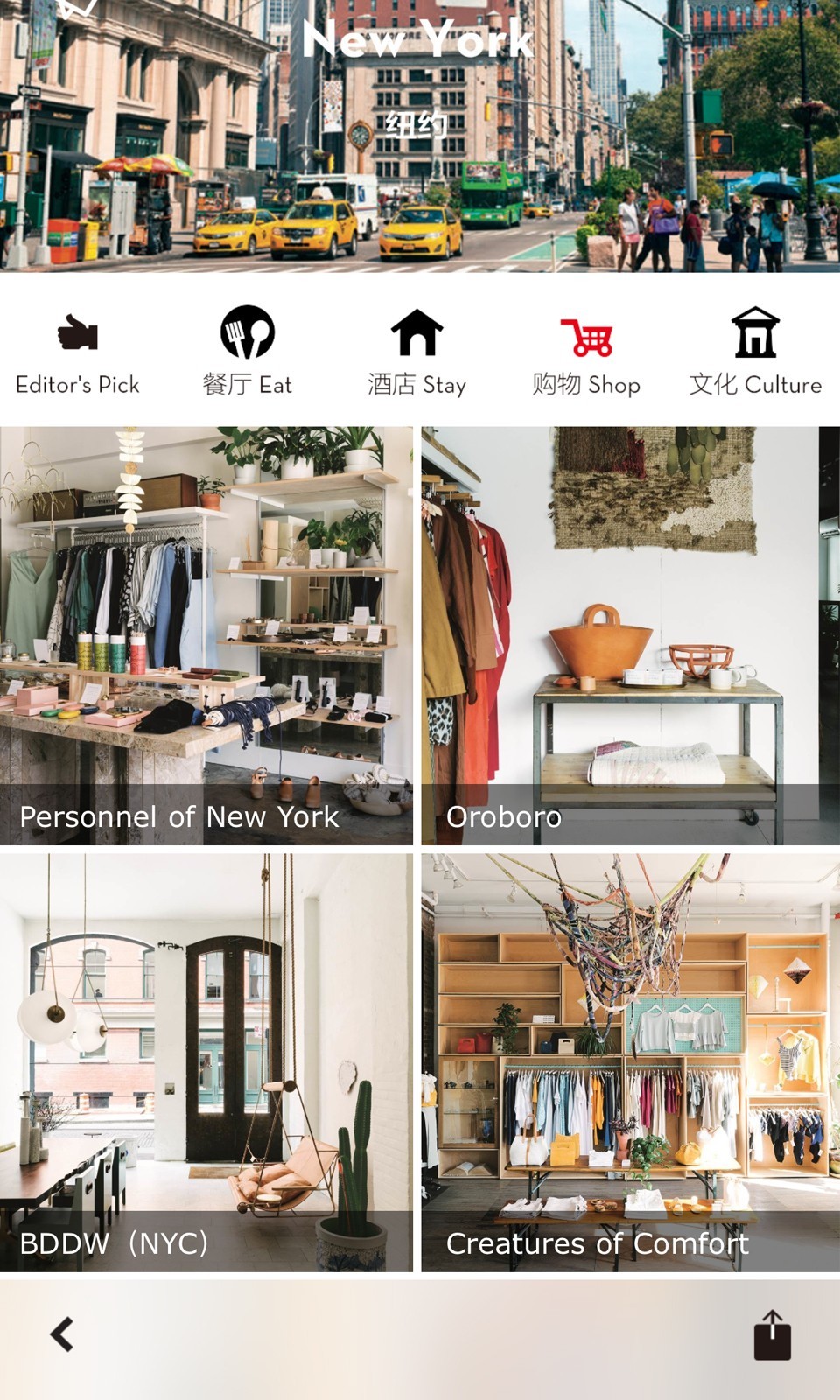Open the 文化 Culture category
840x1400 pixels.
(755, 352)
